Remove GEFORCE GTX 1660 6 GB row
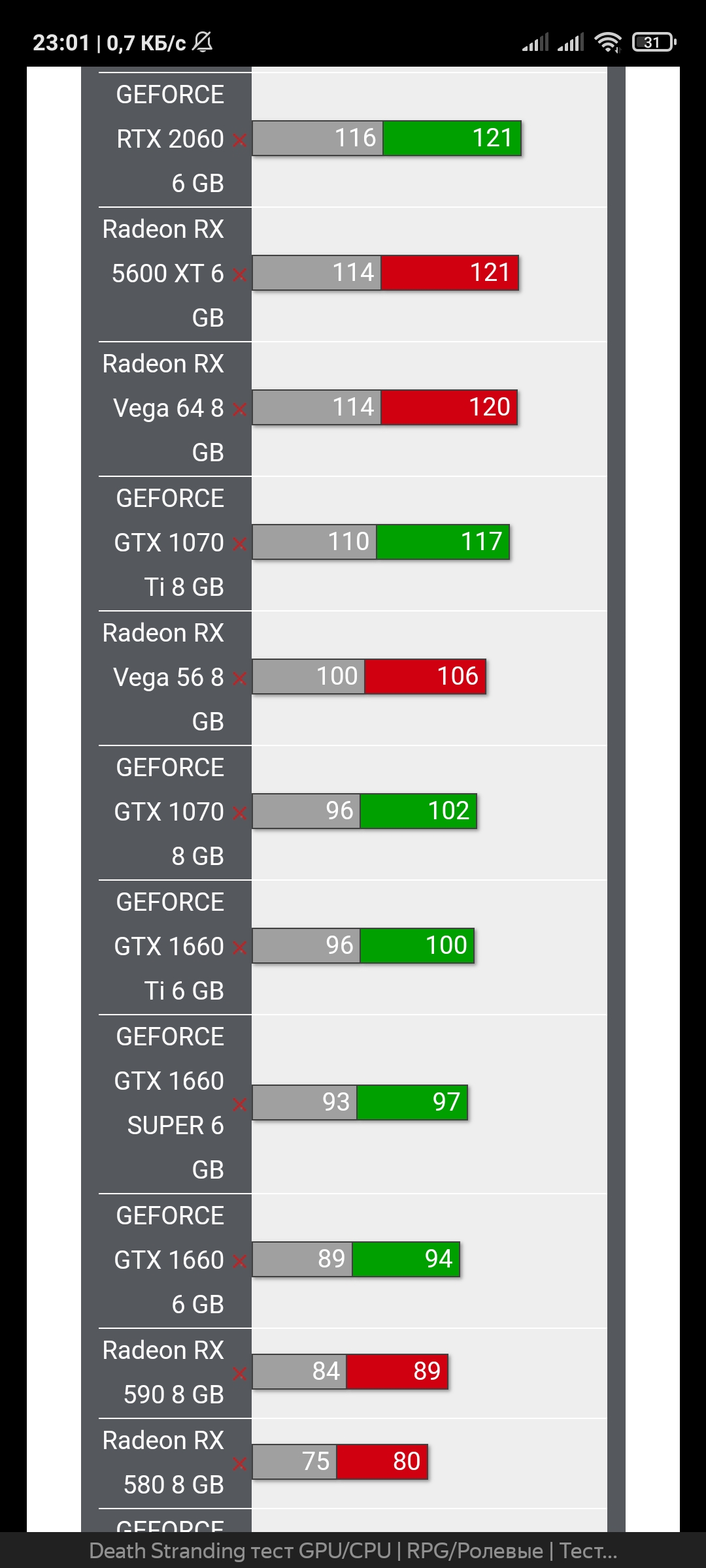Image resolution: width=706 pixels, height=1568 pixels. tap(239, 1261)
